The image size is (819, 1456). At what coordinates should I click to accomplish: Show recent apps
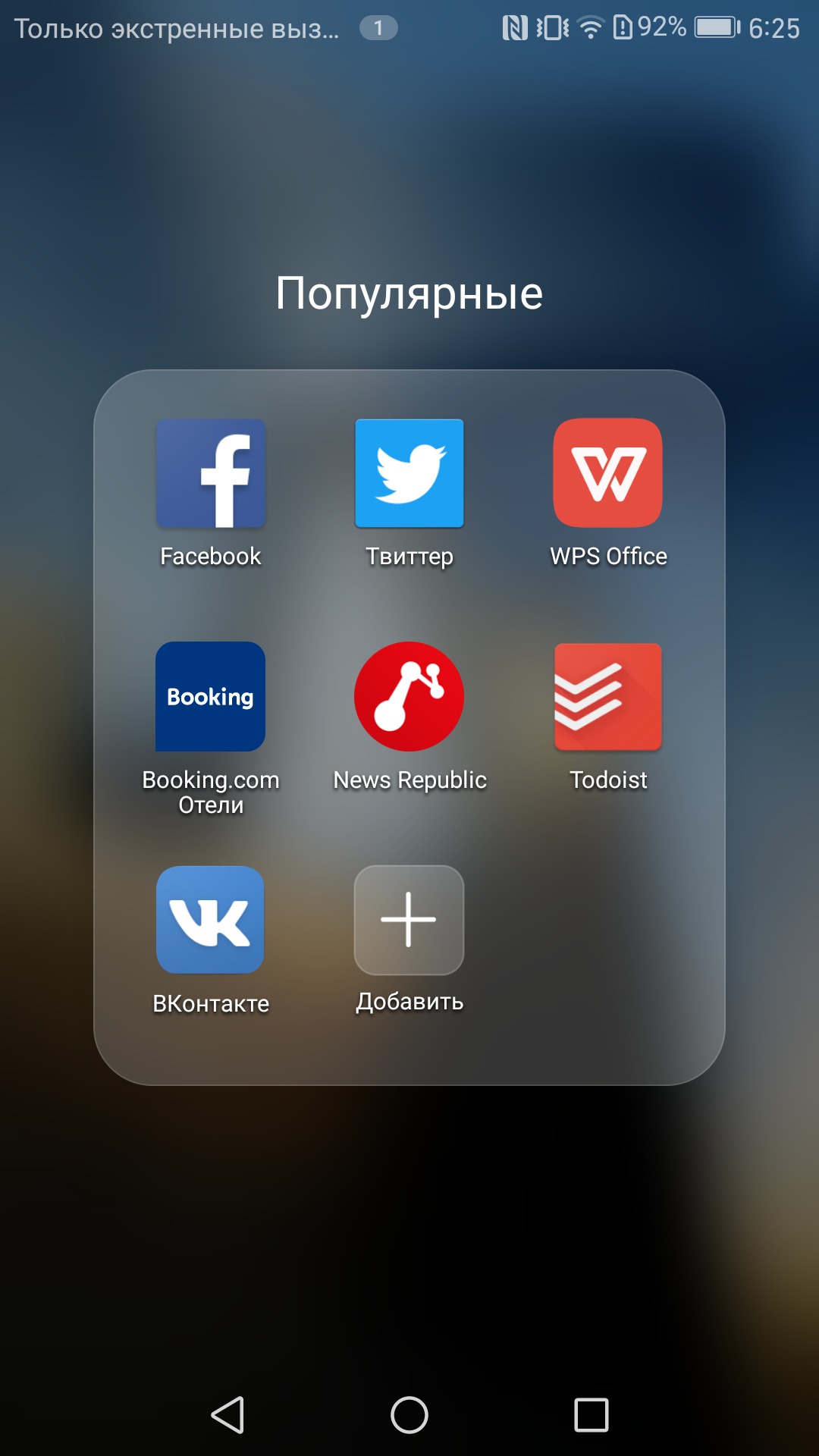coord(591,1415)
